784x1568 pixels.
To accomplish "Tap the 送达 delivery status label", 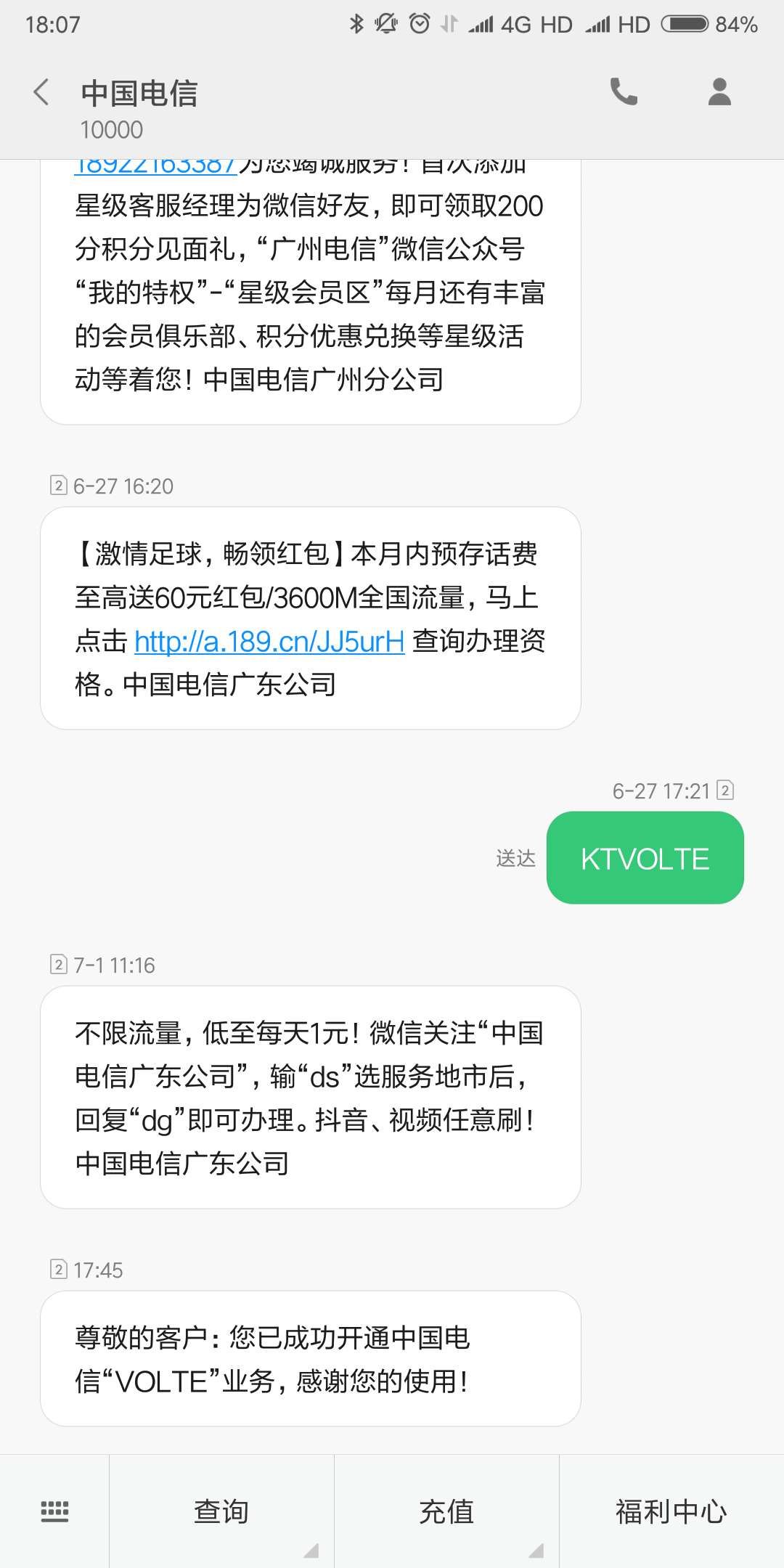I will (x=514, y=858).
